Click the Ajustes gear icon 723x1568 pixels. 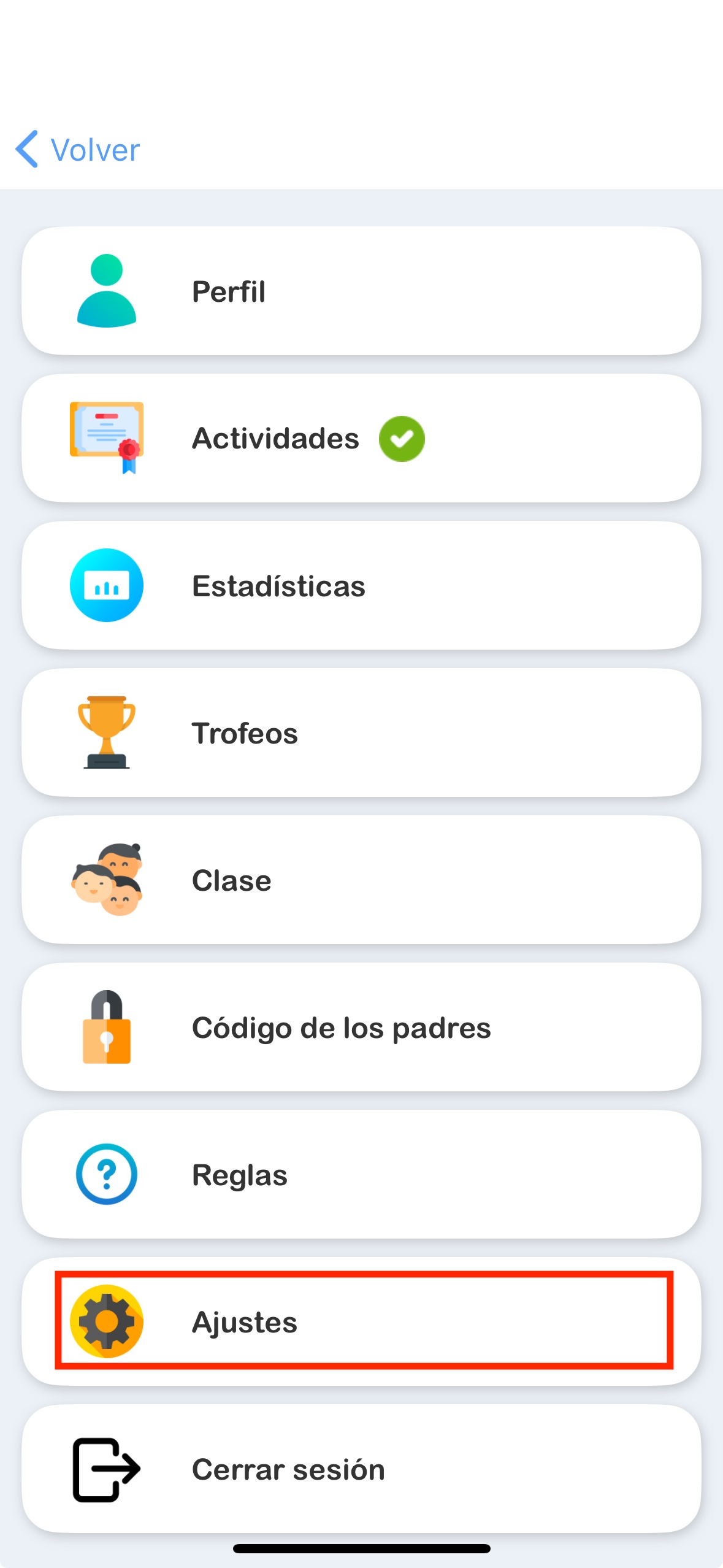[x=106, y=1322]
